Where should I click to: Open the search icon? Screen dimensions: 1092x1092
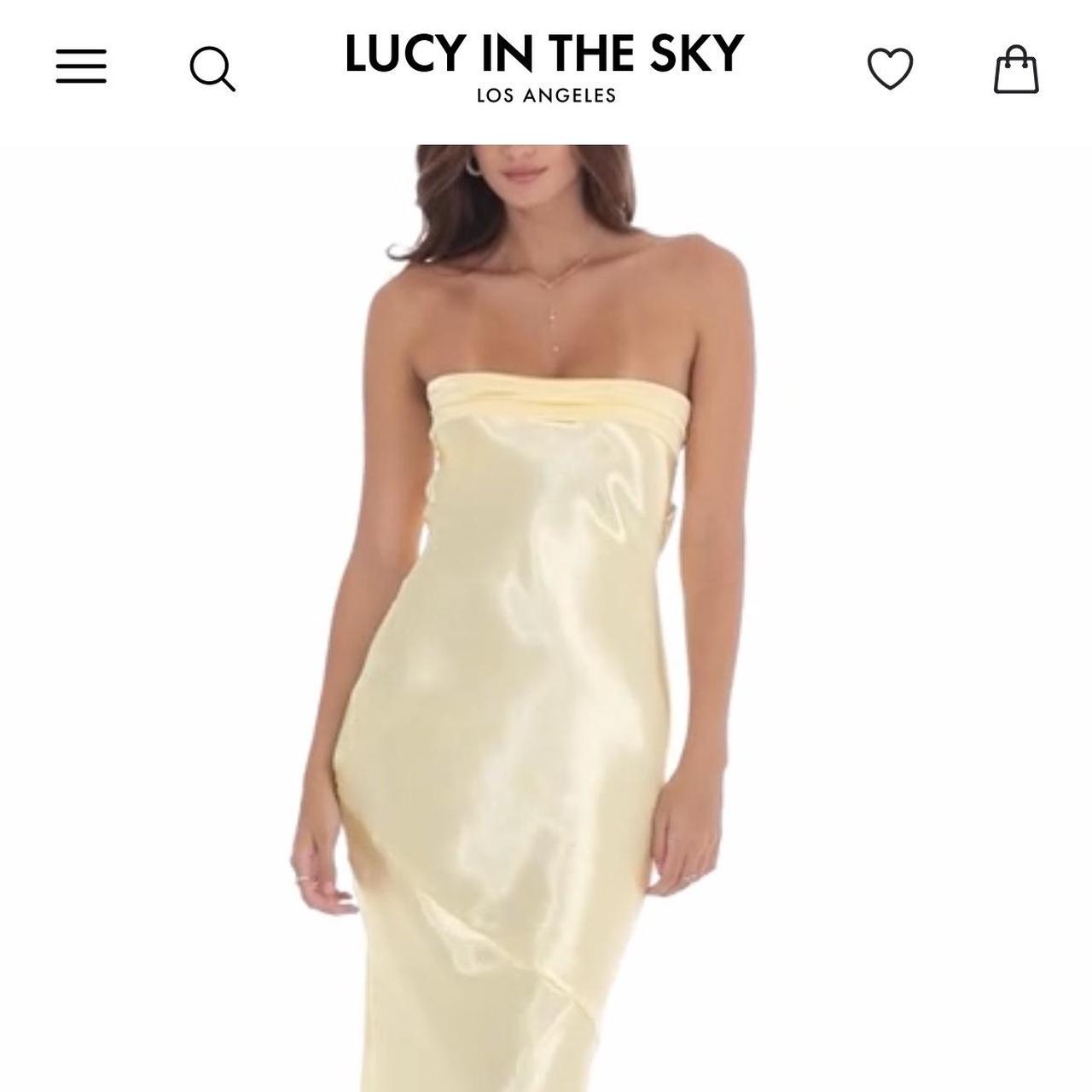coord(212,68)
